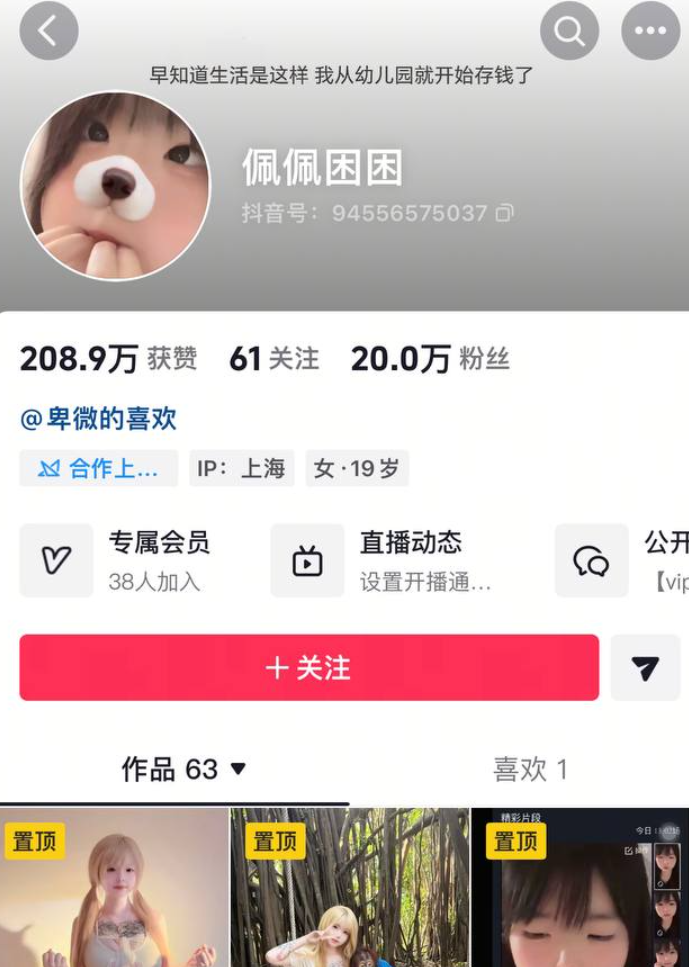Open the first pinned video with blonde pigtails

[x=114, y=890]
